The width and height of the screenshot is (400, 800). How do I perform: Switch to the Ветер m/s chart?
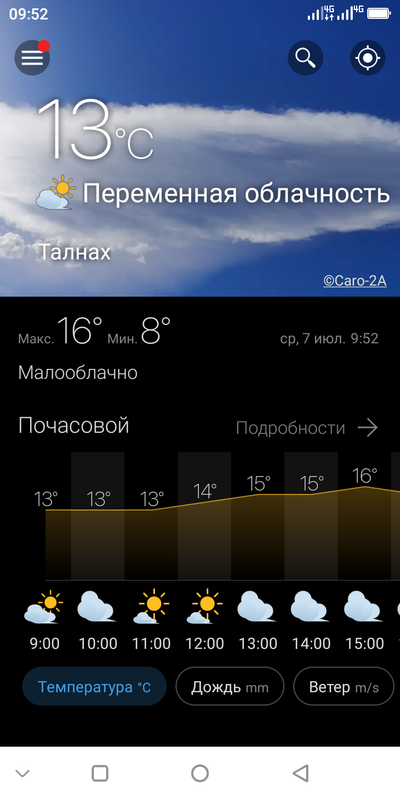click(x=344, y=687)
